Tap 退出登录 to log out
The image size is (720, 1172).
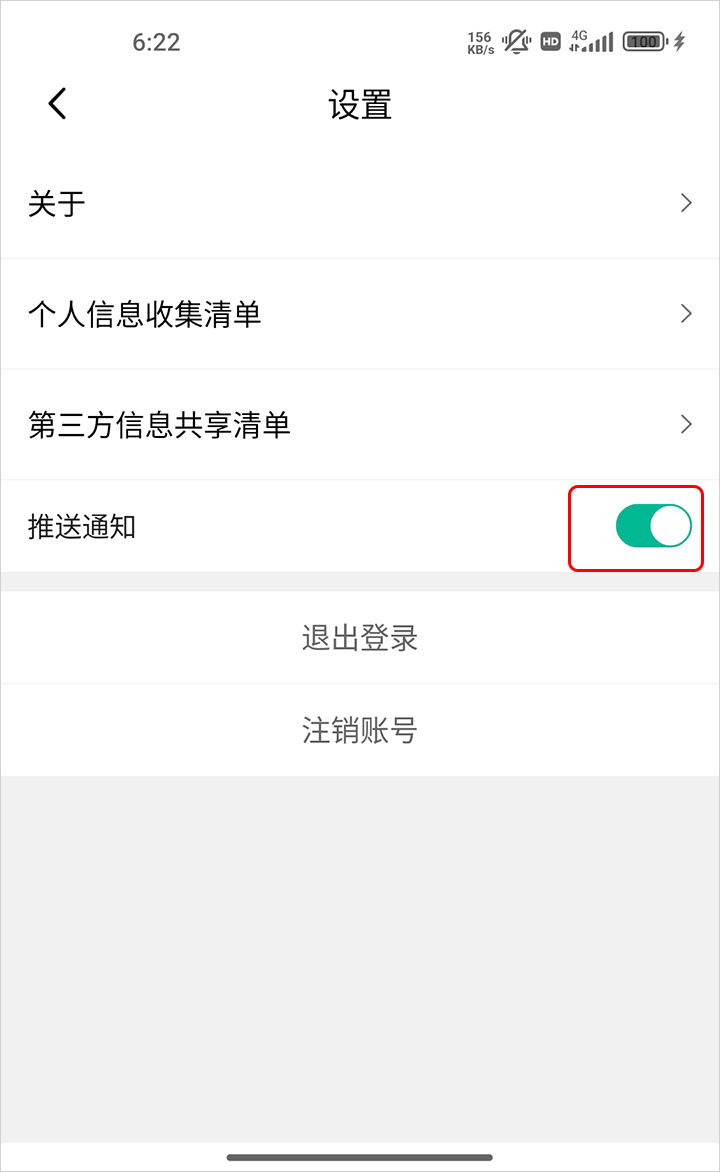[360, 638]
